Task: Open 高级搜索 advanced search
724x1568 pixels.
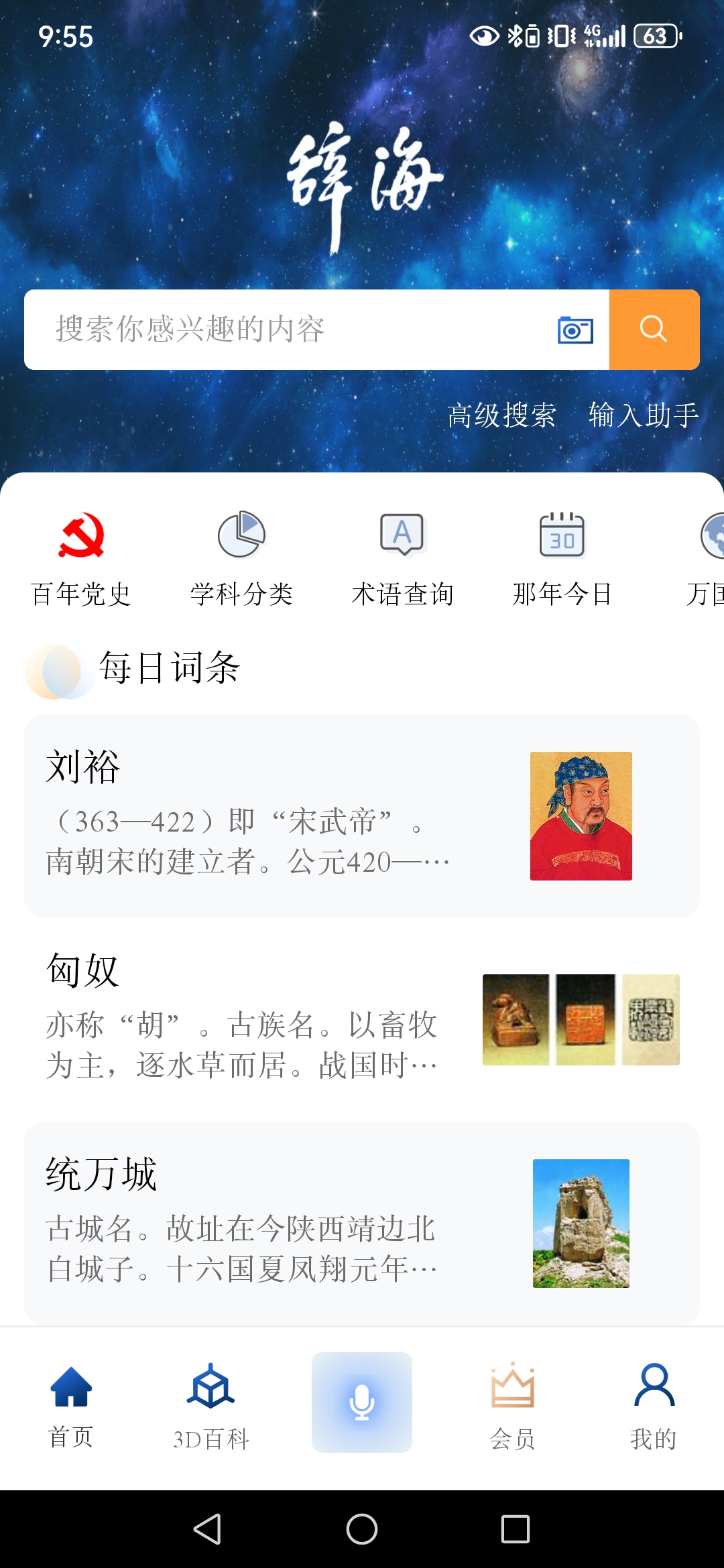Action: [x=501, y=415]
